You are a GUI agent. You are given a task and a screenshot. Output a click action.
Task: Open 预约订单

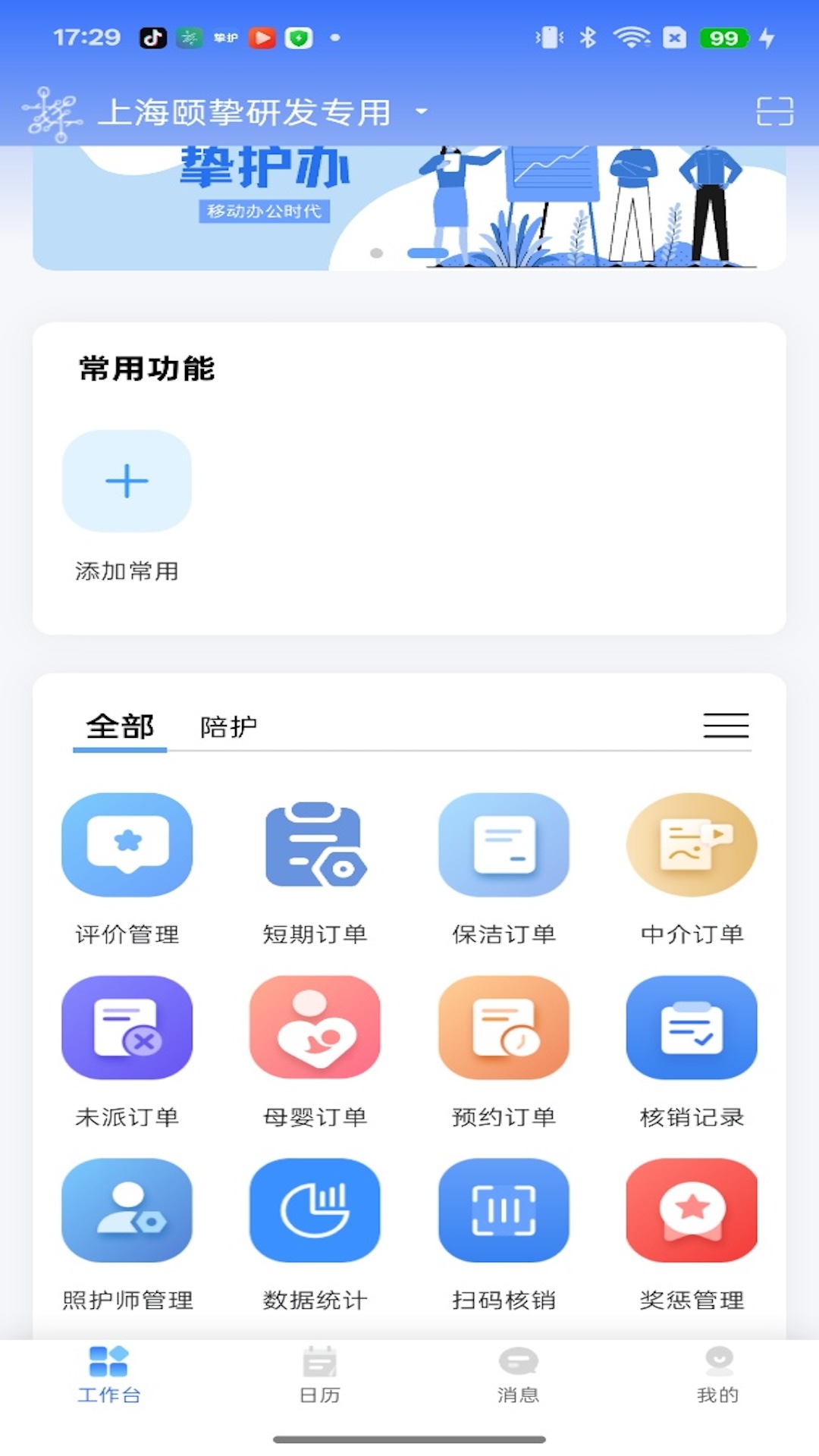(504, 1028)
